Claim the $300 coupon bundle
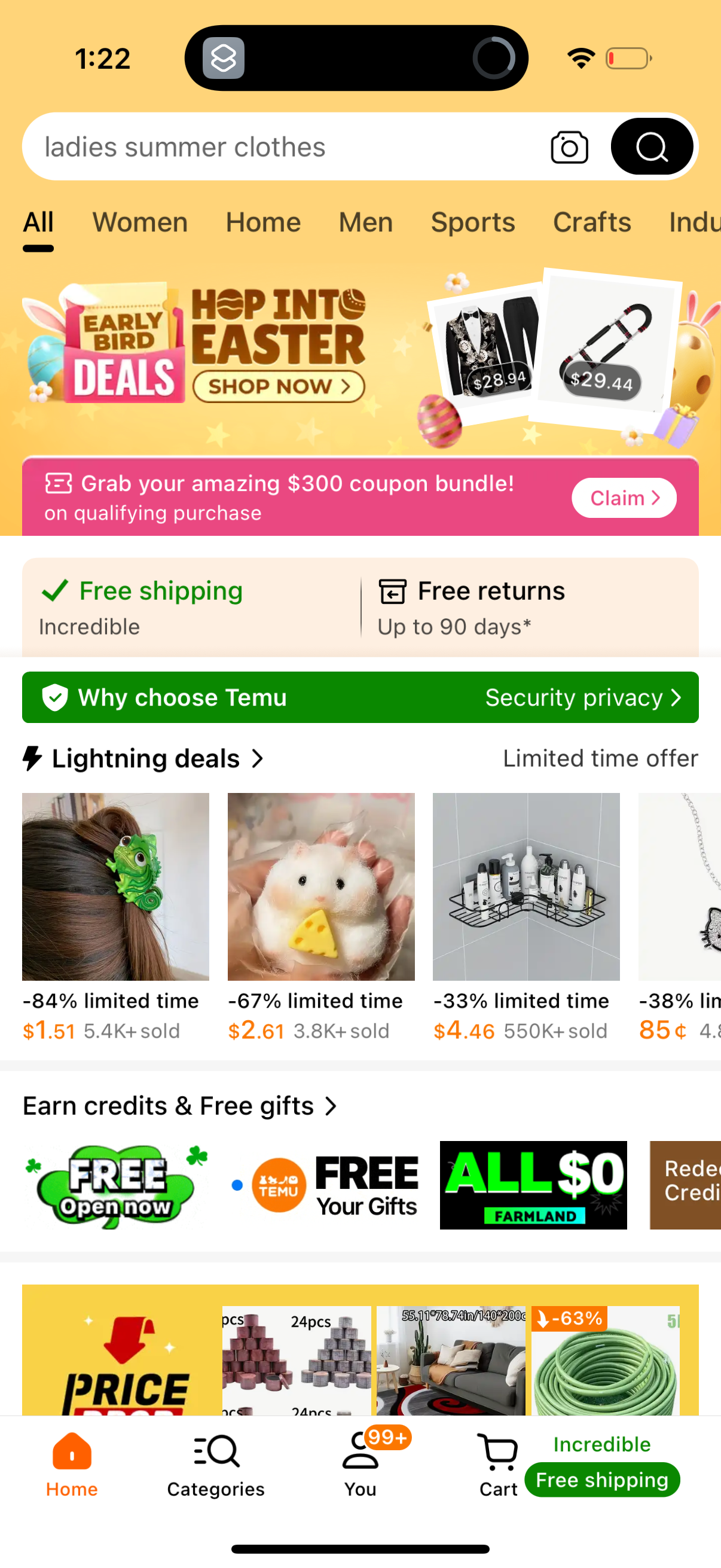The height and width of the screenshot is (1568, 721). tap(623, 498)
